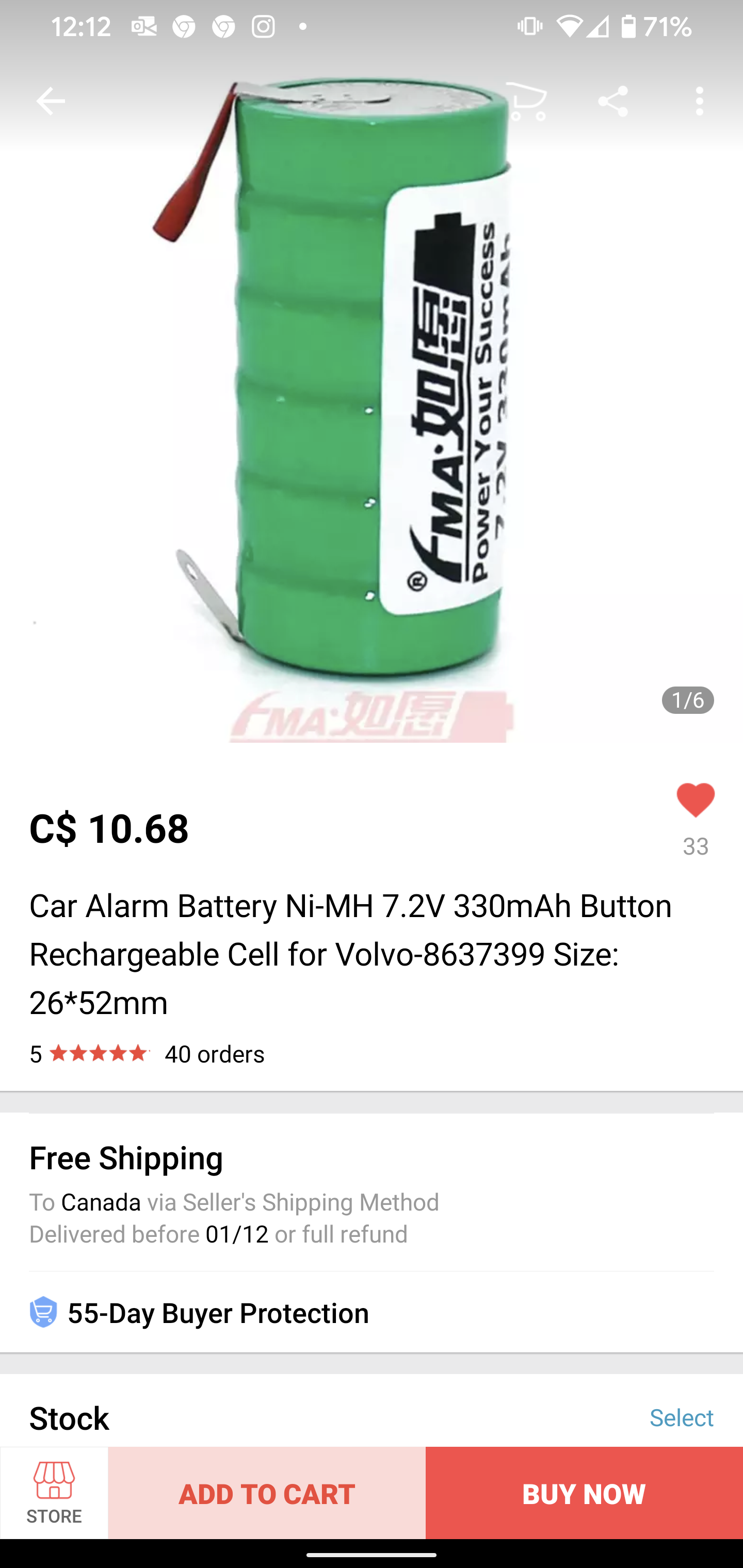The image size is (743, 1568).
Task: Open the shopping cart
Action: (x=527, y=101)
